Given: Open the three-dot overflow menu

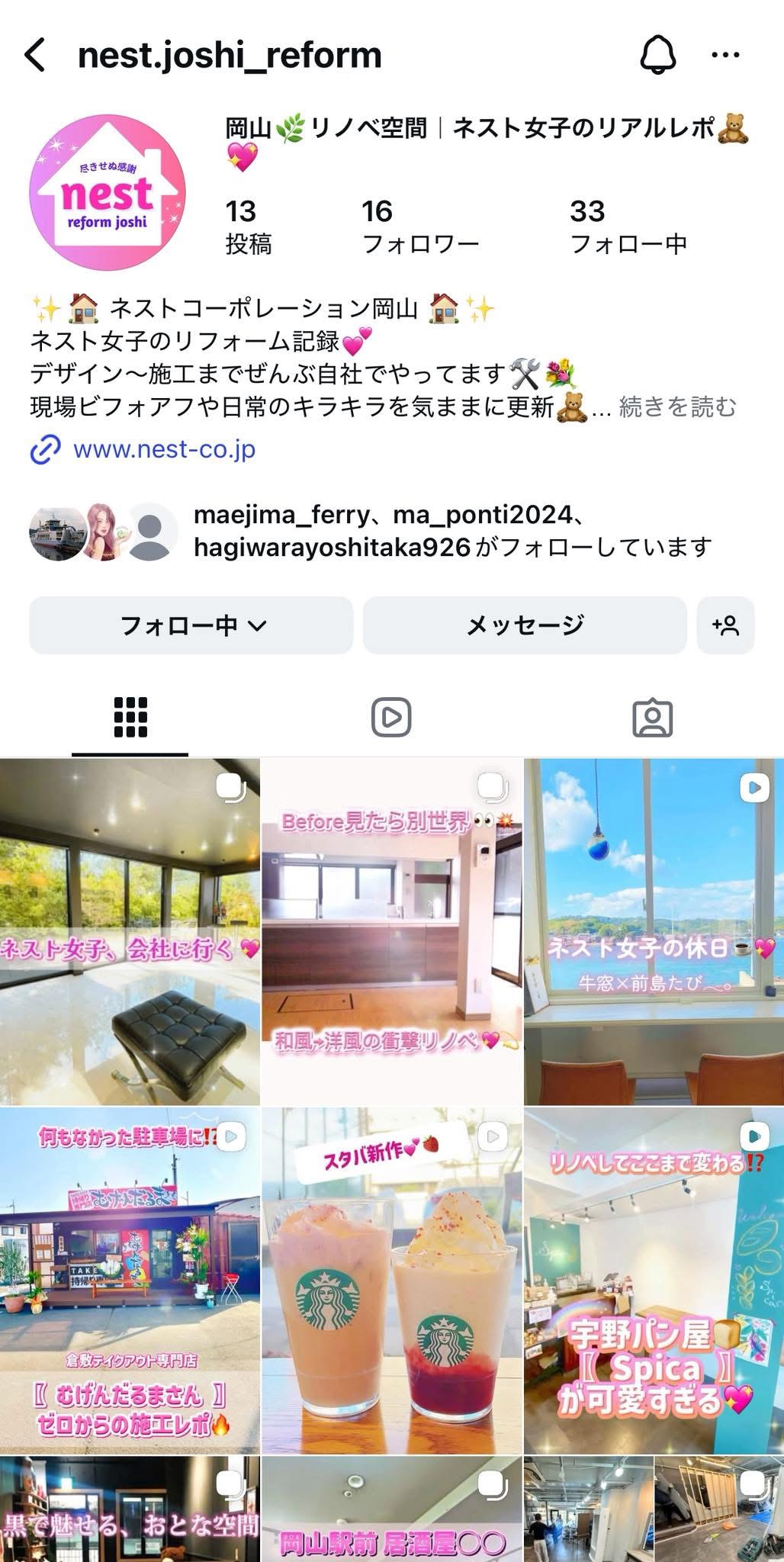Looking at the screenshot, I should pos(725,55).
